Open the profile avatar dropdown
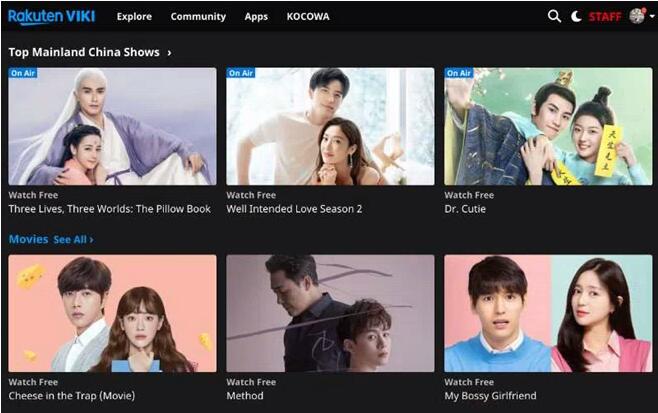 pyautogui.click(x=640, y=16)
